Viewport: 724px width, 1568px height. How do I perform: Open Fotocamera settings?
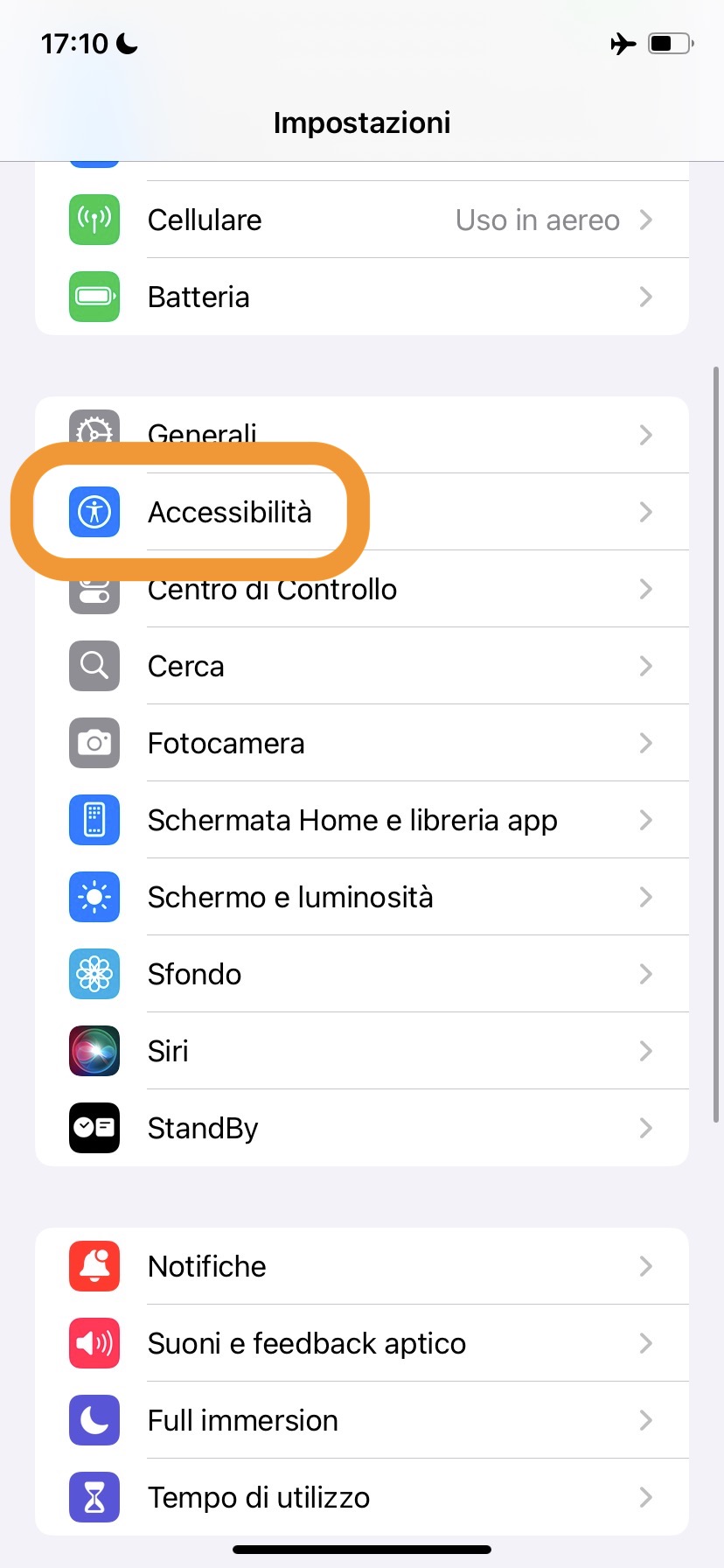(362, 743)
